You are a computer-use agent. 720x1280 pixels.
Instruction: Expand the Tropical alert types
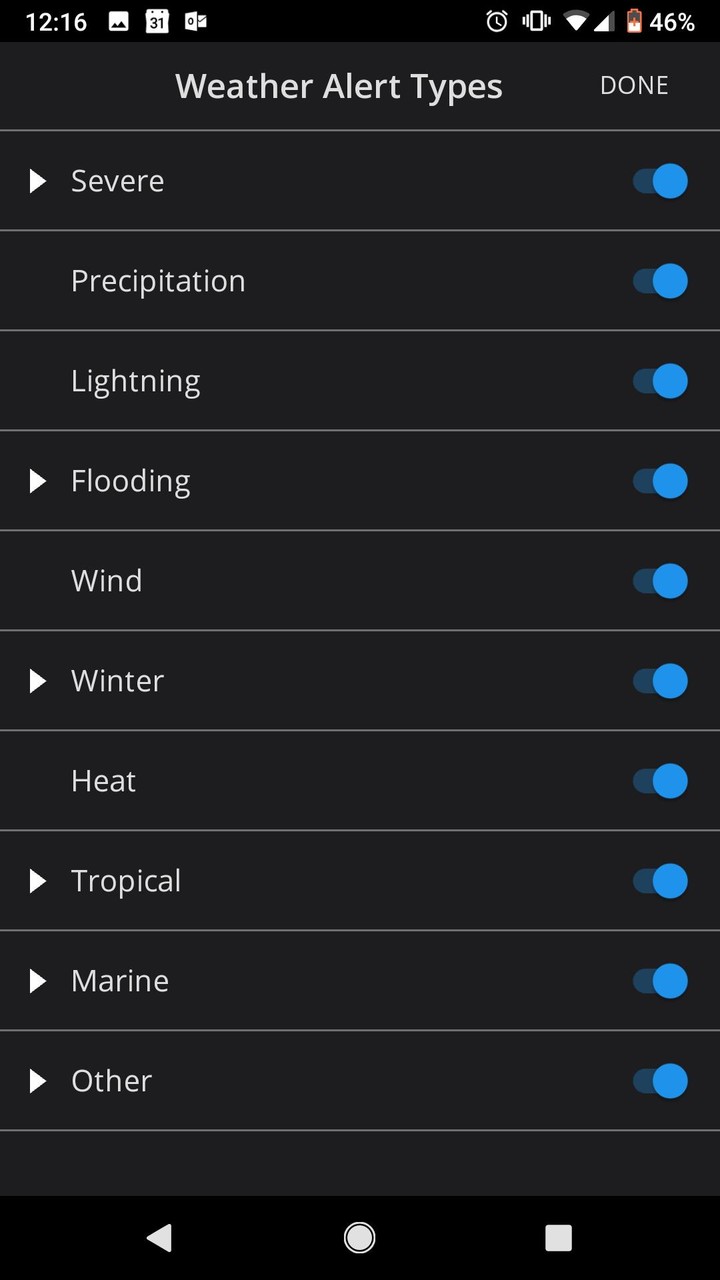point(38,881)
